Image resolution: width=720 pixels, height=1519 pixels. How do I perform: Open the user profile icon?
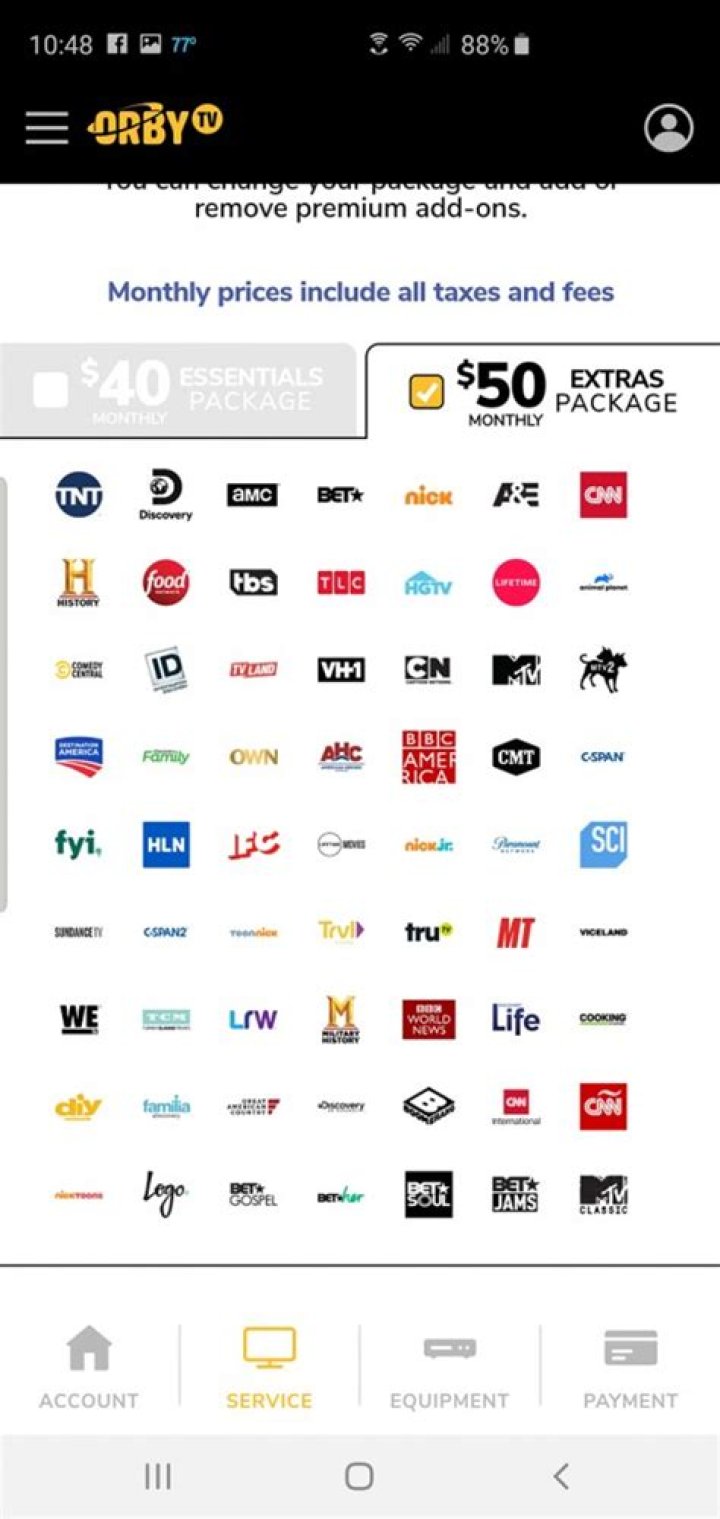tap(668, 128)
